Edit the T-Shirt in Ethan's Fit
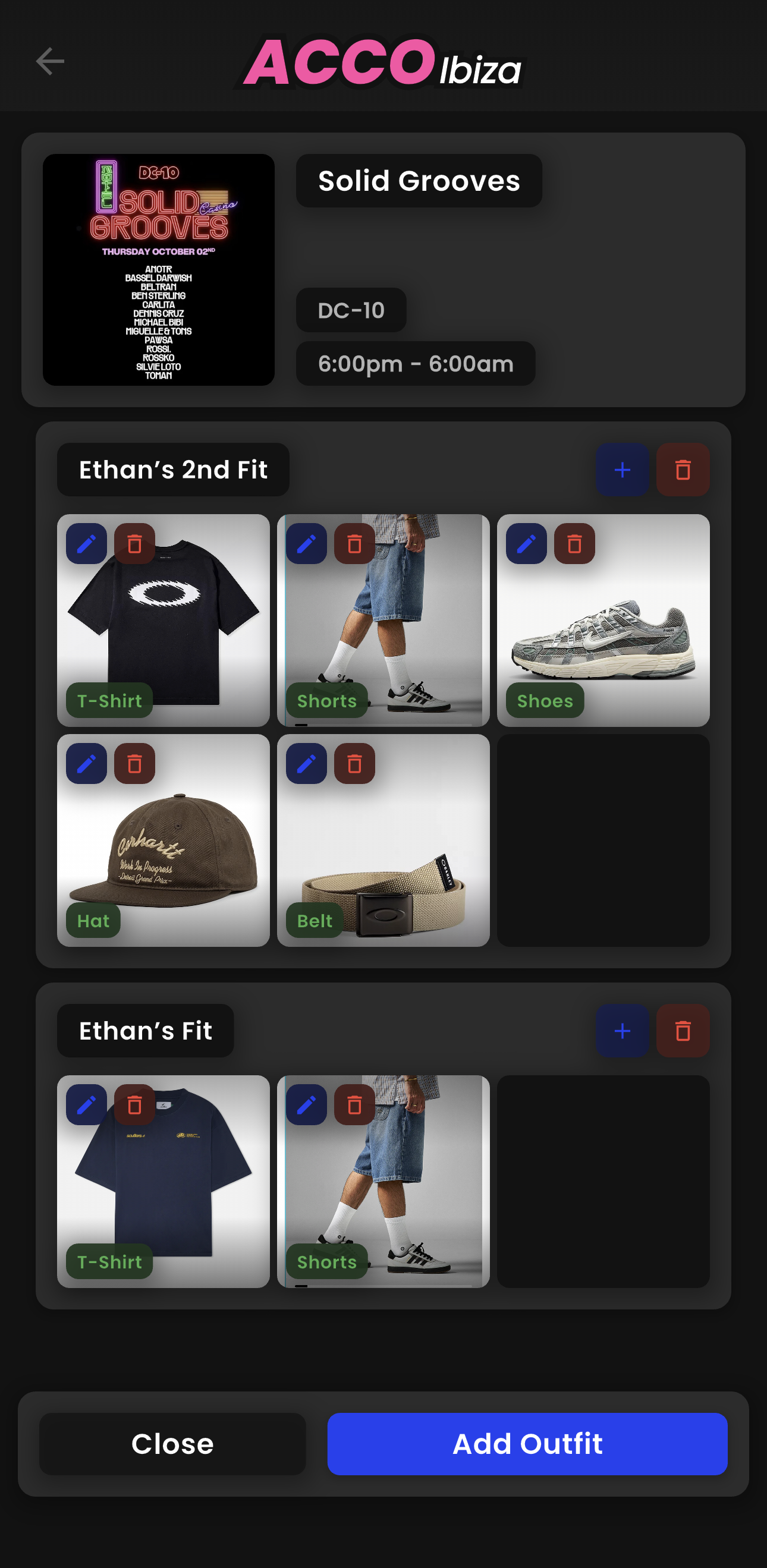Image resolution: width=767 pixels, height=1568 pixels. coord(86,1104)
